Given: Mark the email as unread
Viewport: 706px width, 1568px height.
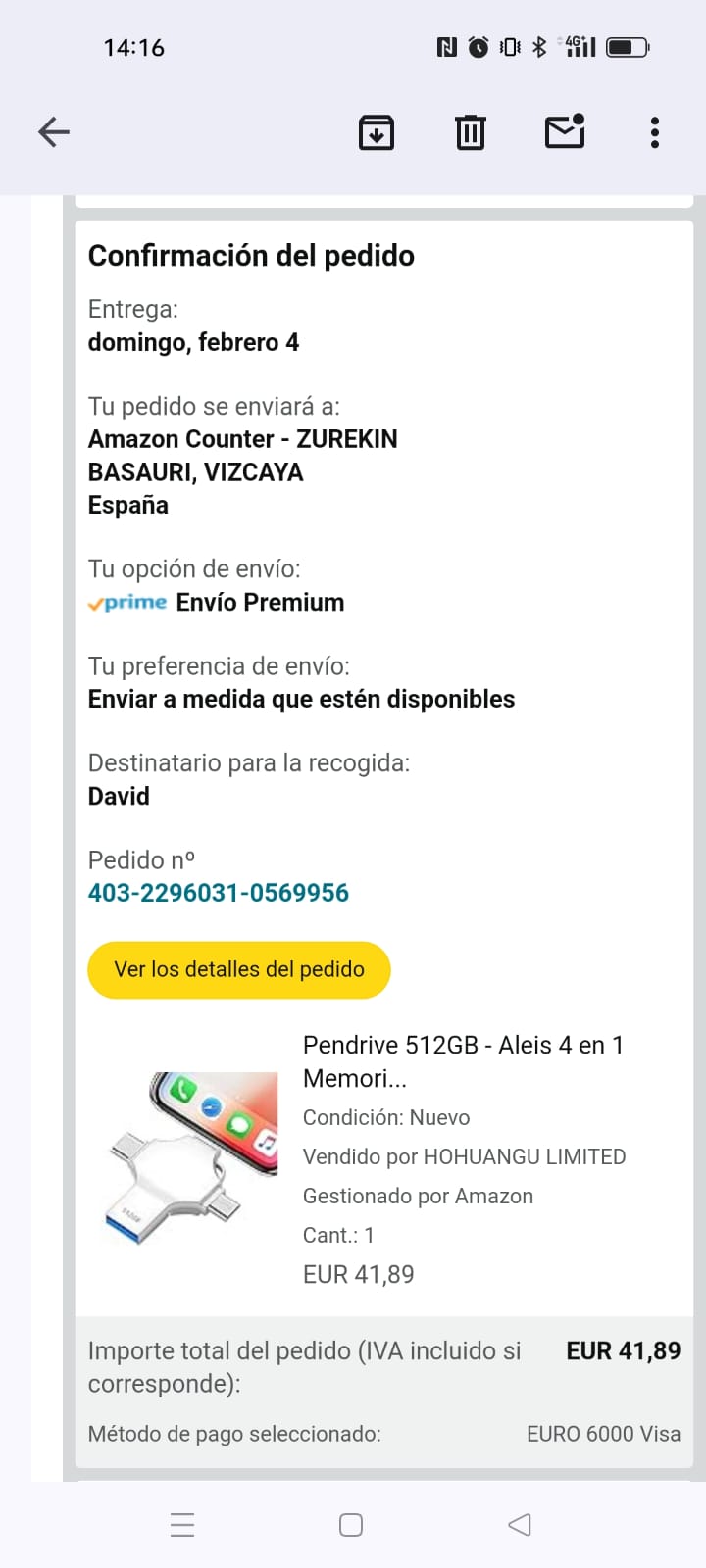Looking at the screenshot, I should click(565, 132).
